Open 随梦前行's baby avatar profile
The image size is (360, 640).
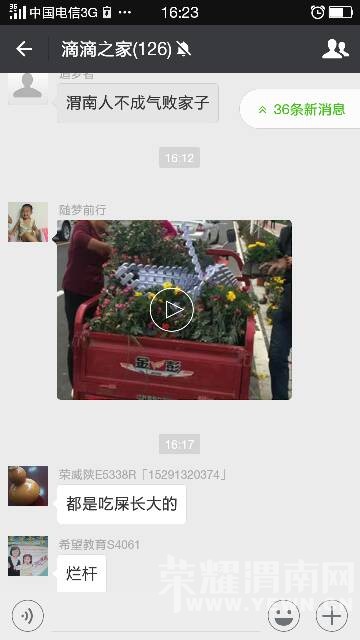click(28, 222)
